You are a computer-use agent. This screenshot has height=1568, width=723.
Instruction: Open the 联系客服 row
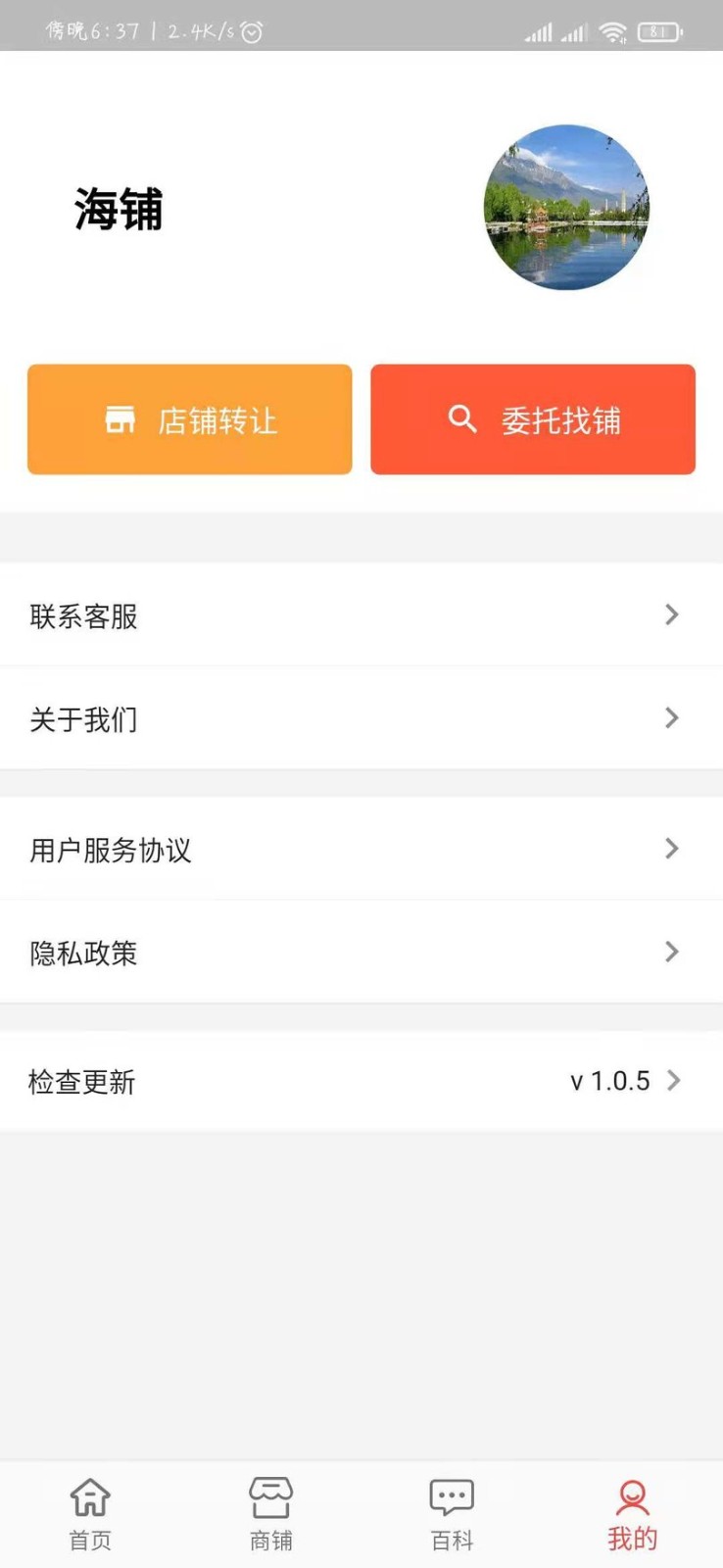(361, 615)
